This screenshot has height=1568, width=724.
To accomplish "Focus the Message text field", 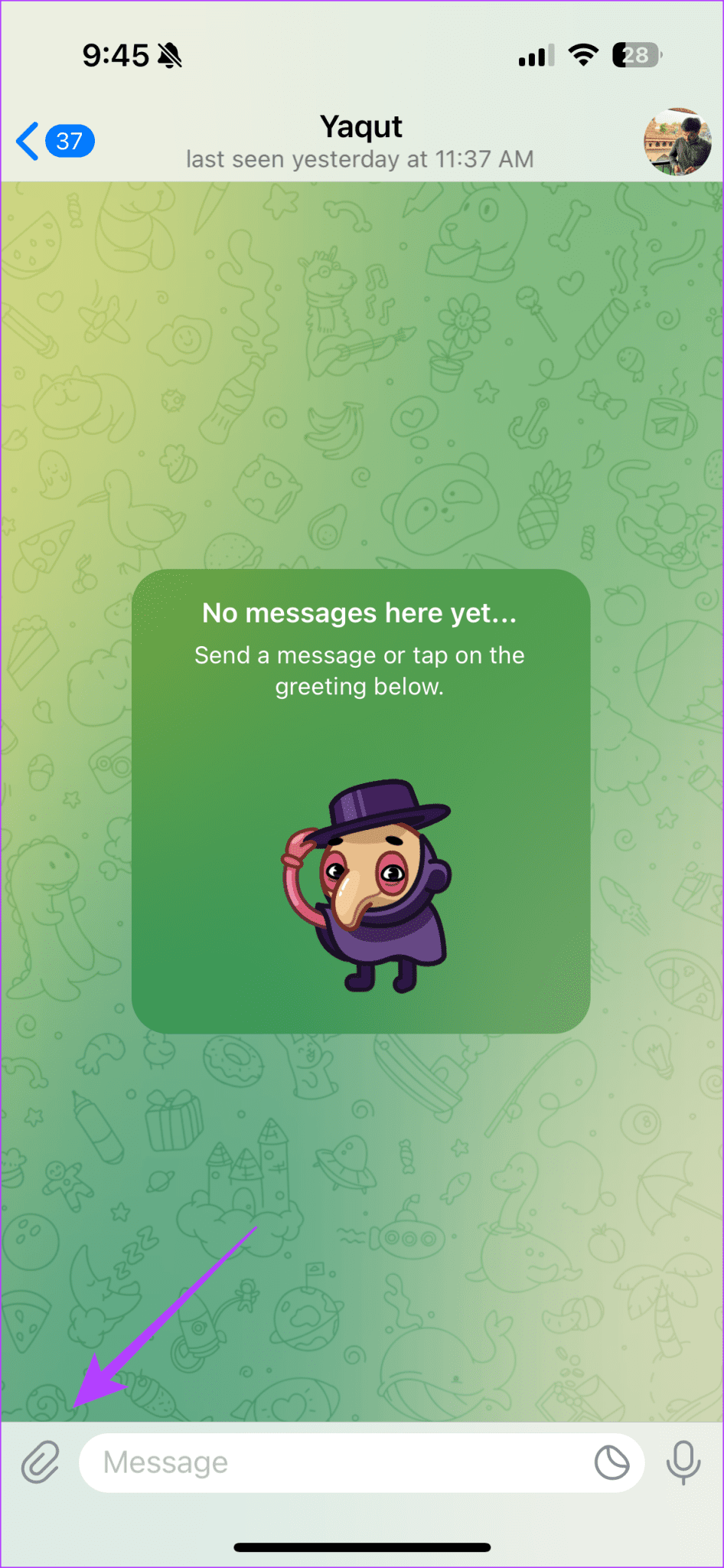I will 337,1462.
